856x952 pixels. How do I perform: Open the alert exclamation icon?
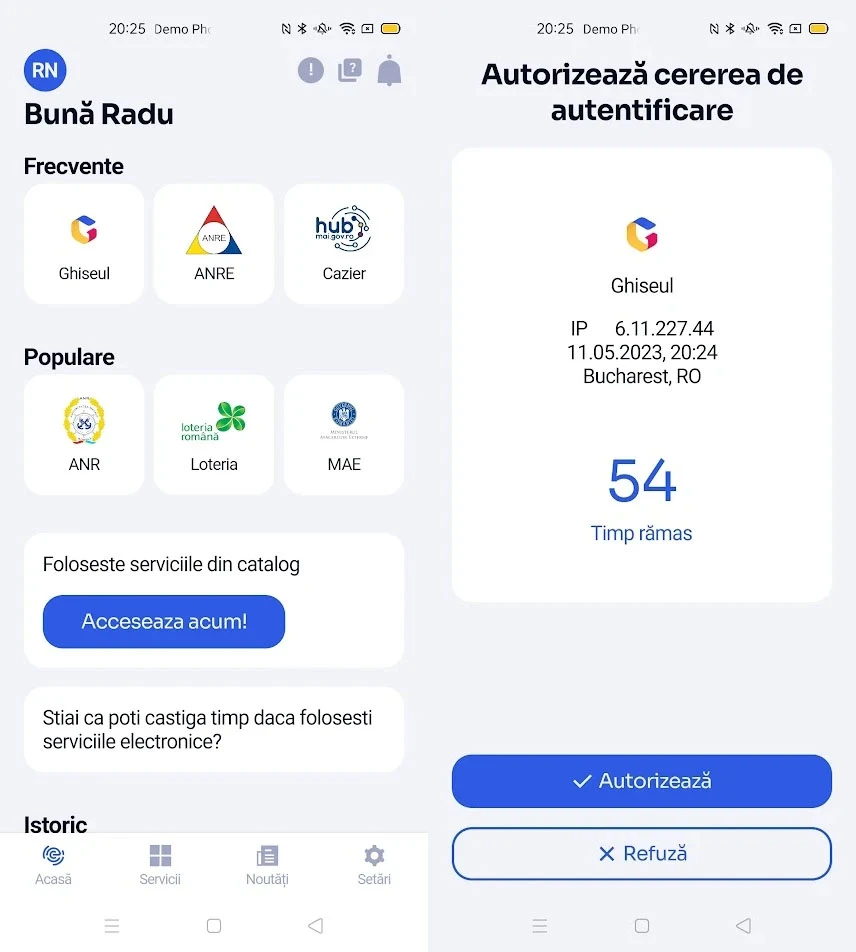pos(311,70)
